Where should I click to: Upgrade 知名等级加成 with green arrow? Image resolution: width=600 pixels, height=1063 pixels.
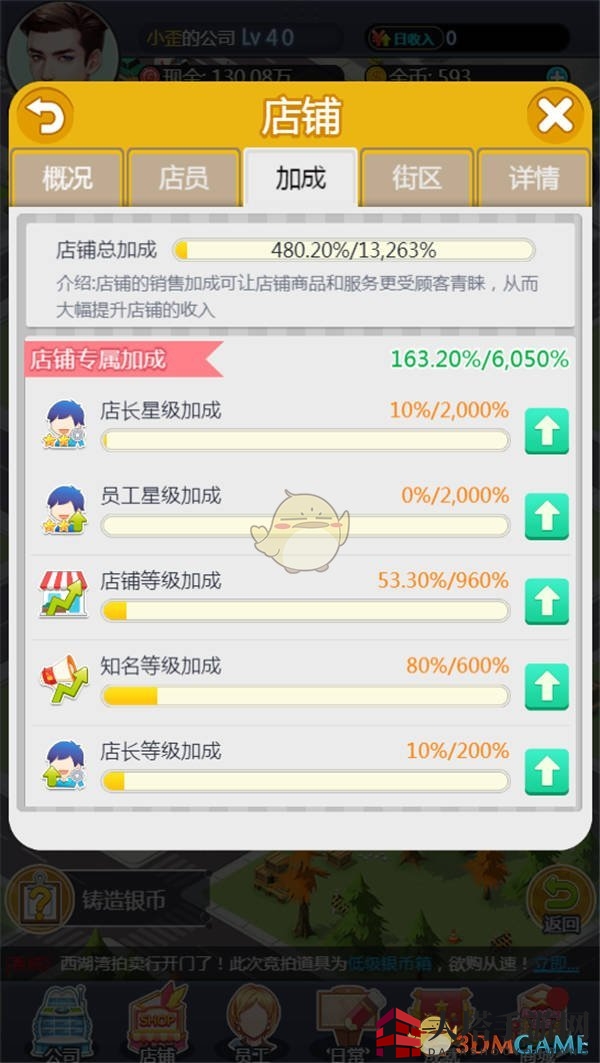coord(546,686)
